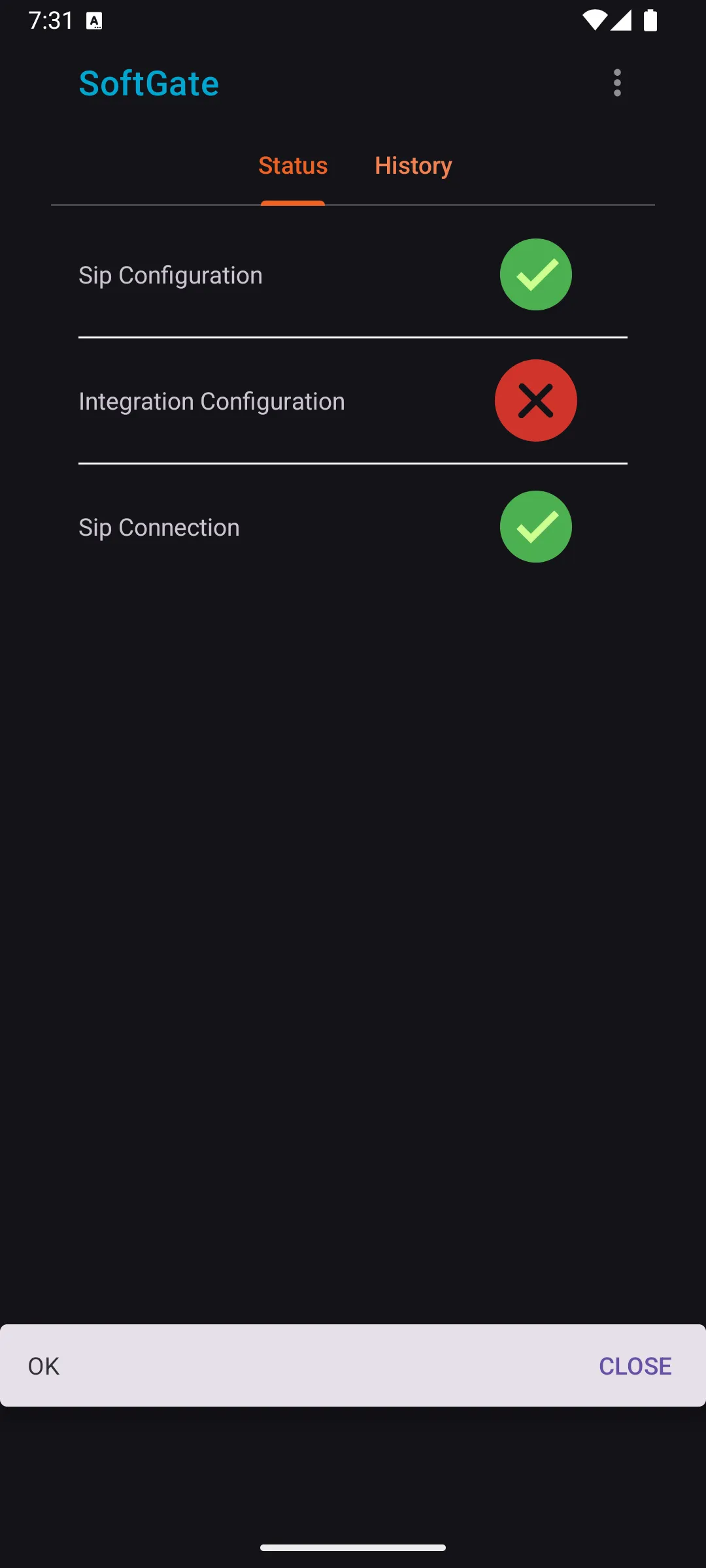706x1568 pixels.
Task: Tap the gesture navigation bar at bottom
Action: tap(353, 1546)
